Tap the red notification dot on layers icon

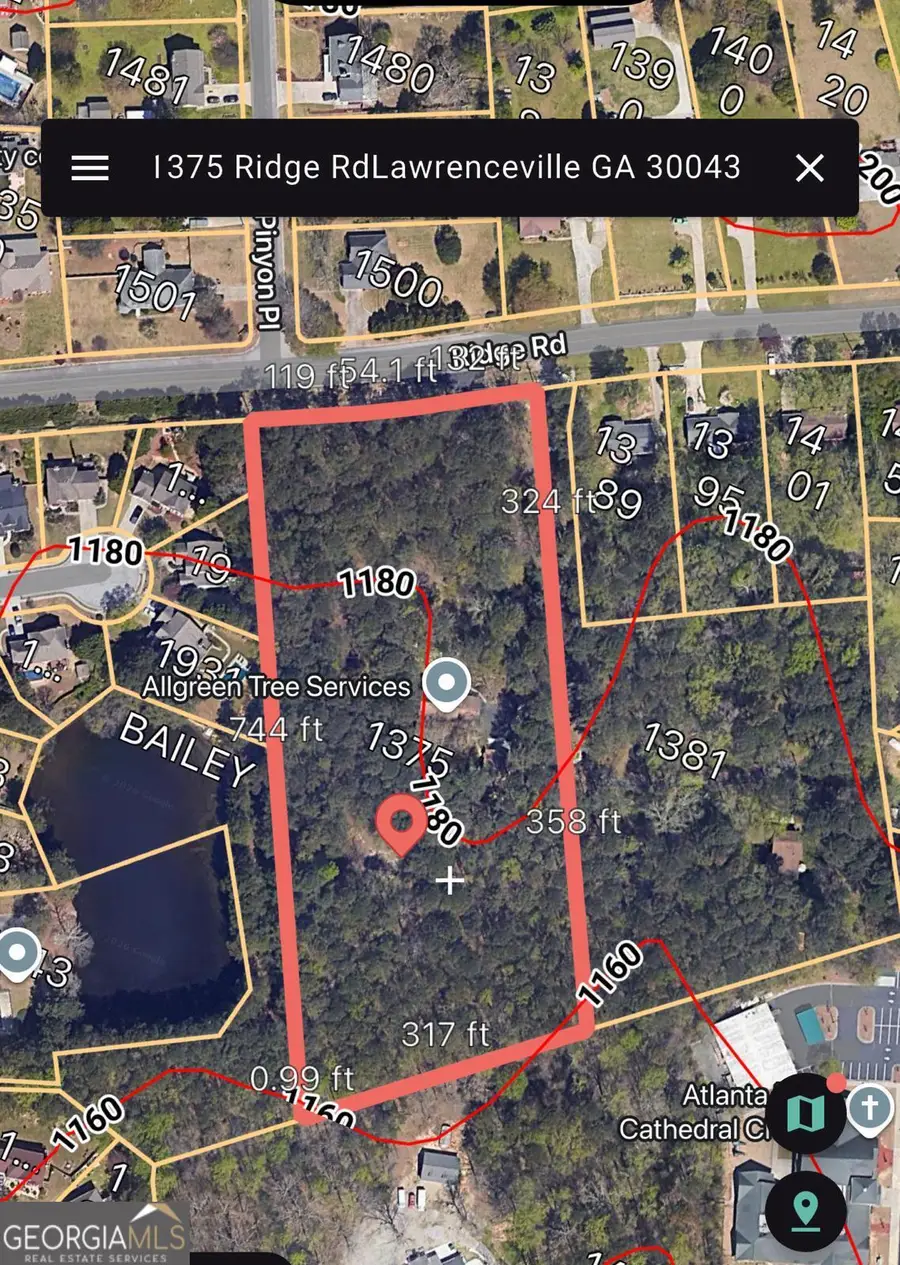tap(836, 1081)
